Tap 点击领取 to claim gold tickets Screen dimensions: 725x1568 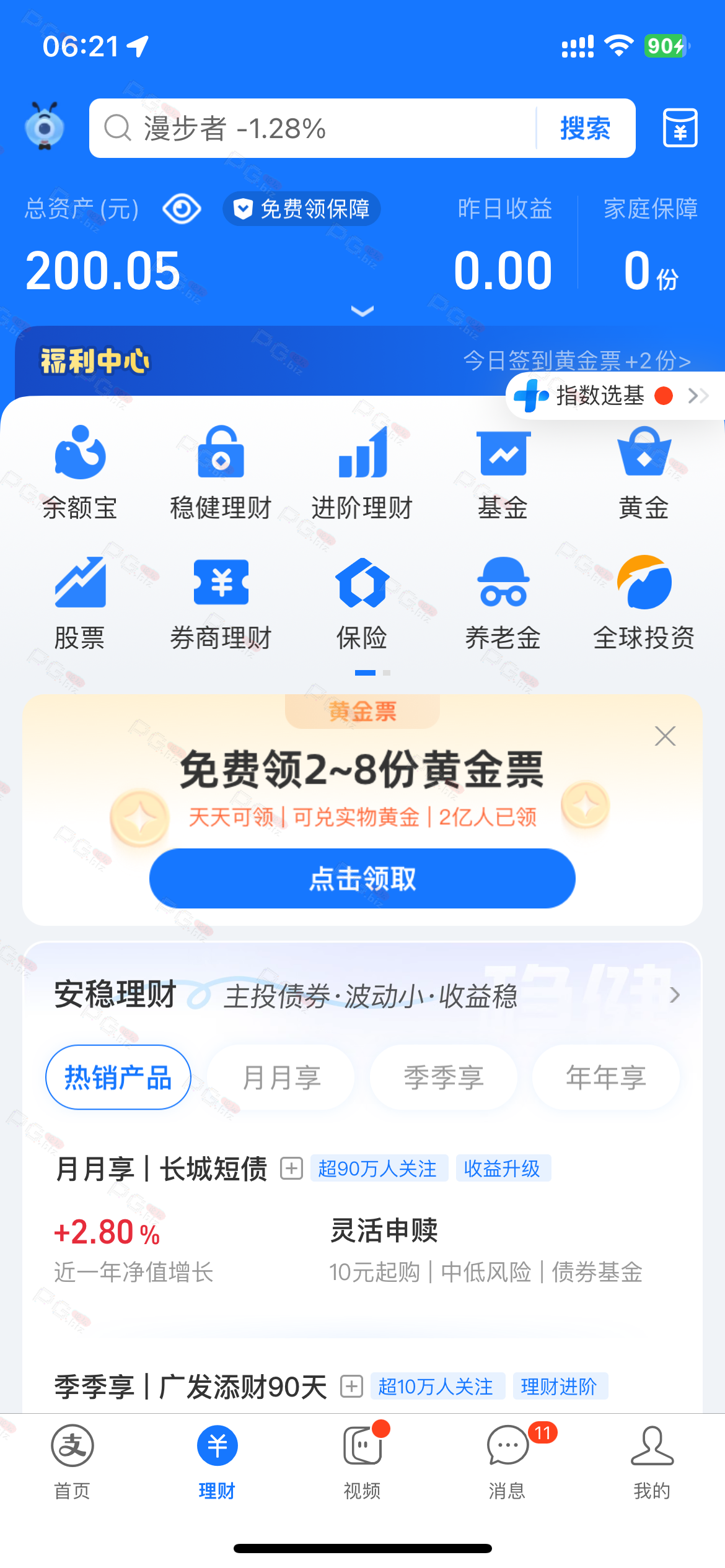tap(362, 878)
